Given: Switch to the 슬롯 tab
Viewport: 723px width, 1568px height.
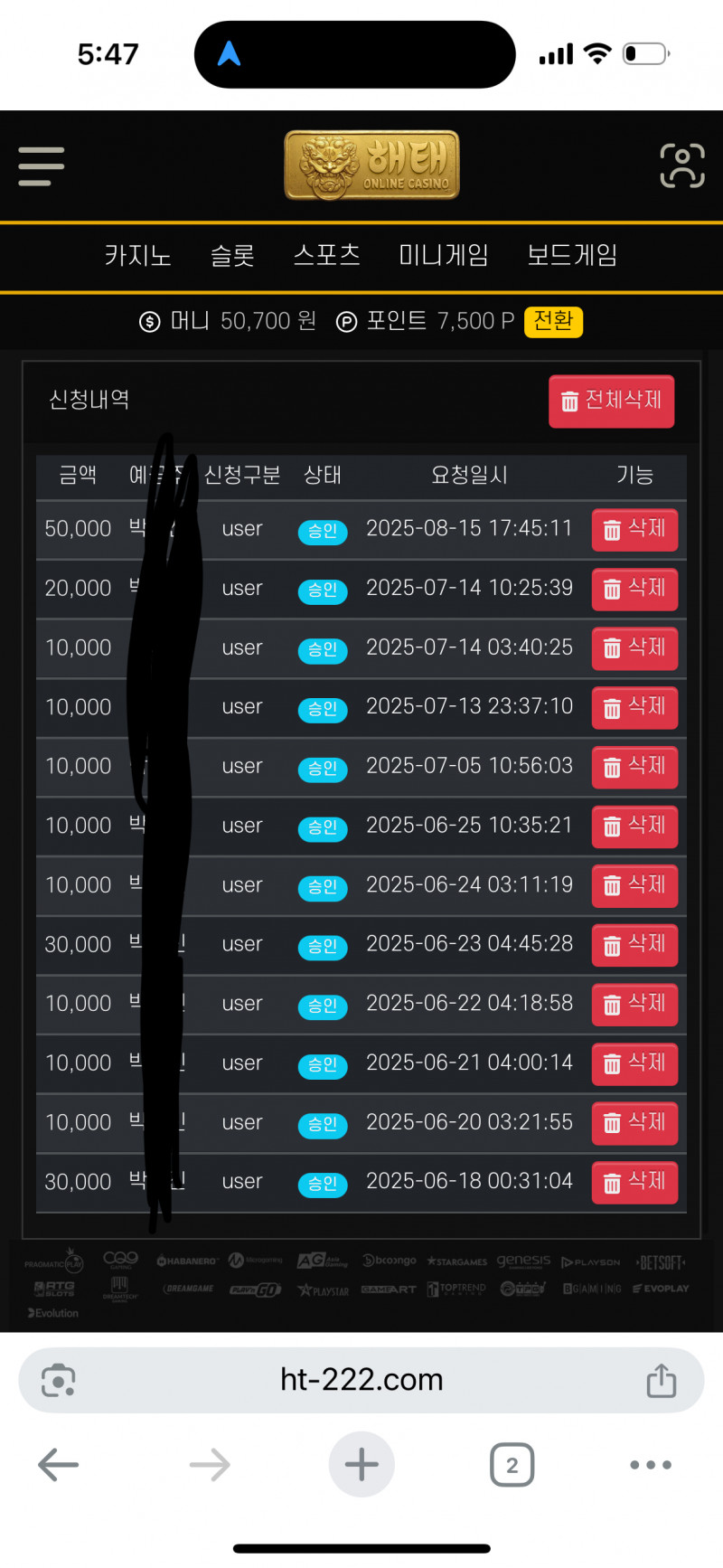Looking at the screenshot, I should [x=232, y=256].
